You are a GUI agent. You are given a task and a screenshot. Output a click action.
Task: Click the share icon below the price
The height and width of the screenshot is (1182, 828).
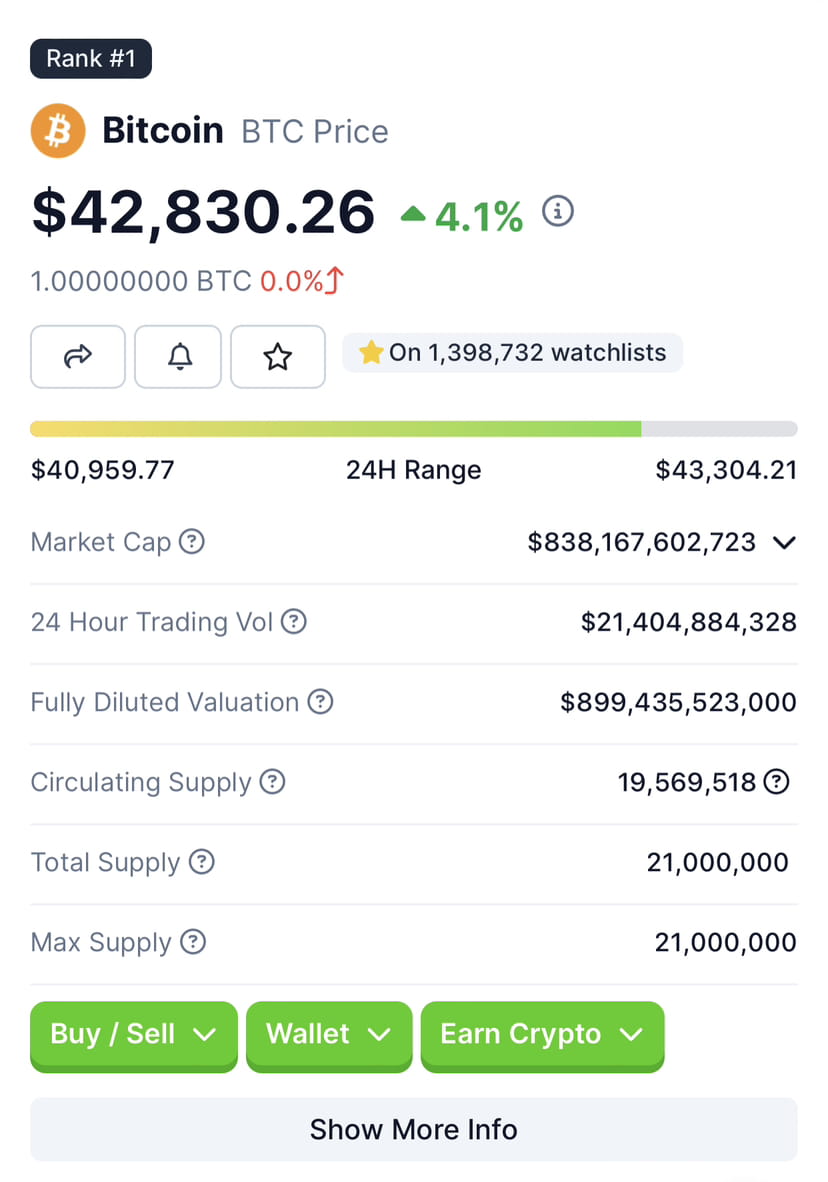coord(78,357)
